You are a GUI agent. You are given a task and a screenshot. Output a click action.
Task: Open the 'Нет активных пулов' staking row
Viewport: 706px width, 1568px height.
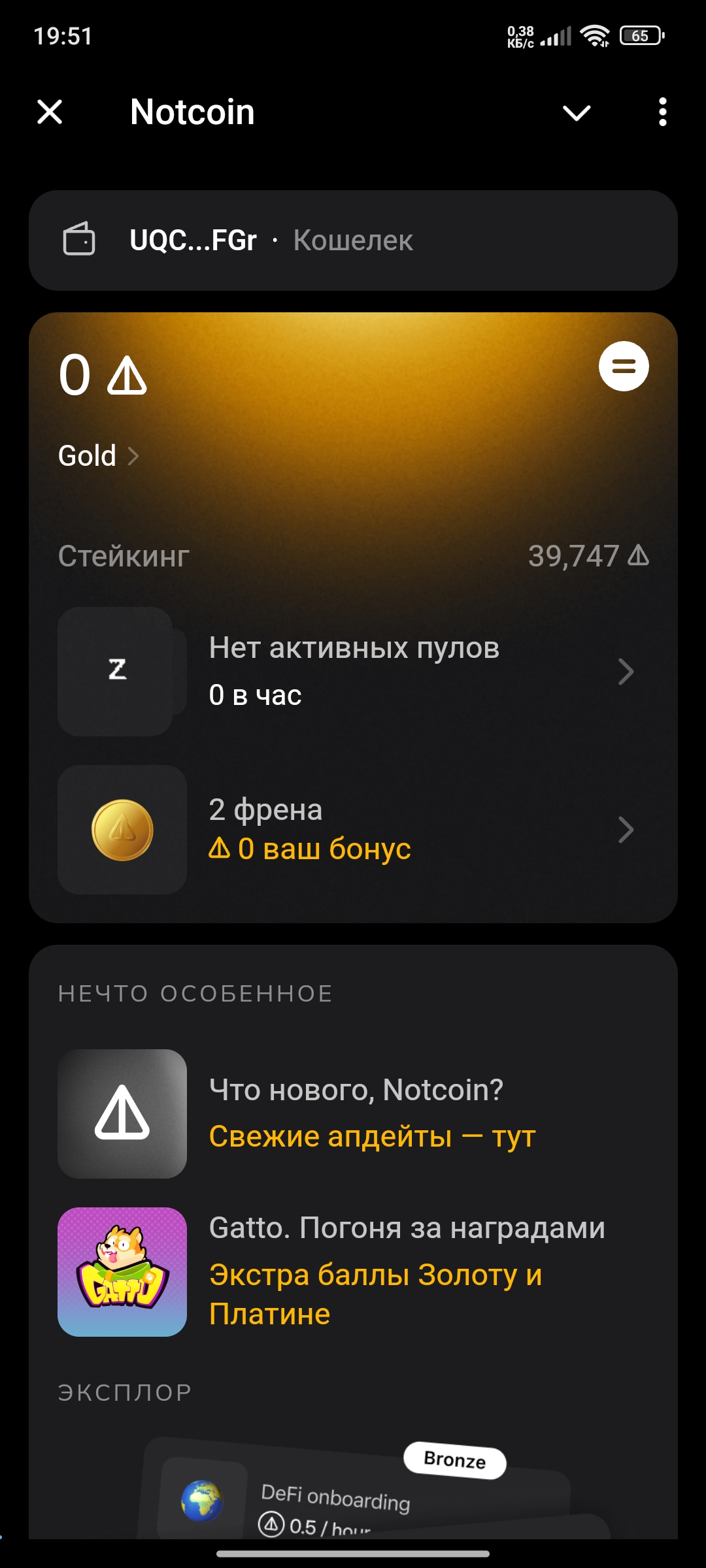[353, 672]
